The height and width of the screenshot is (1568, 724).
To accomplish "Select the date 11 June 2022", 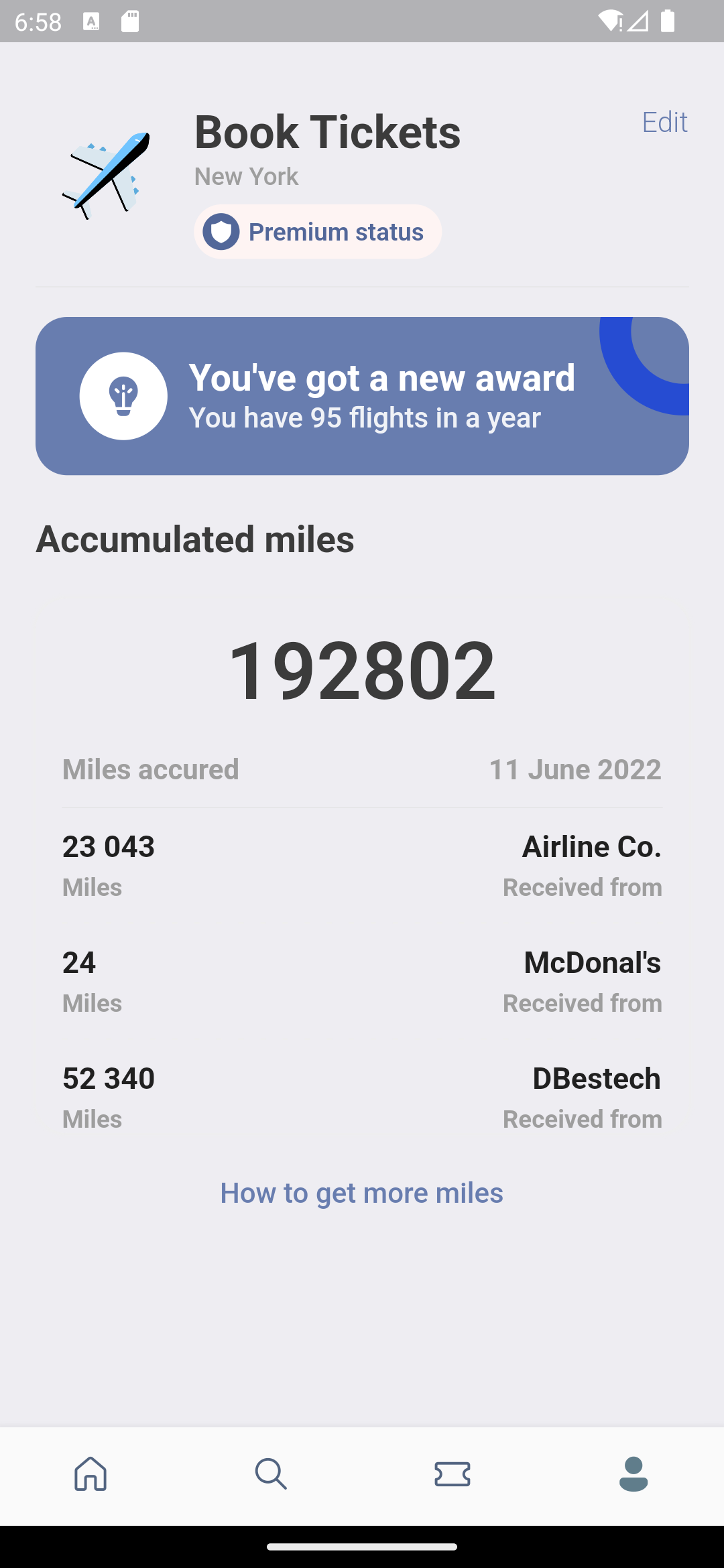I will [x=575, y=769].
